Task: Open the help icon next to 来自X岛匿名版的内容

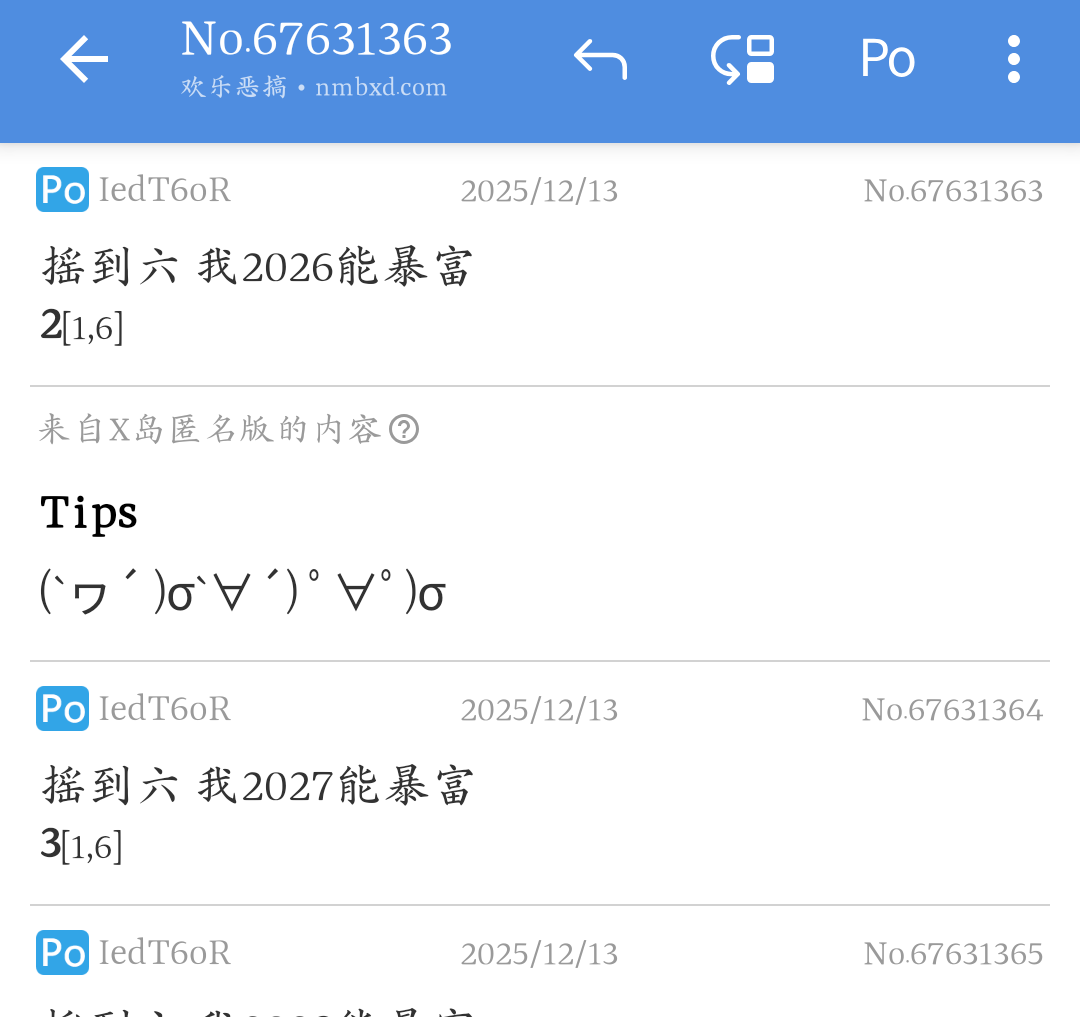Action: 404,430
